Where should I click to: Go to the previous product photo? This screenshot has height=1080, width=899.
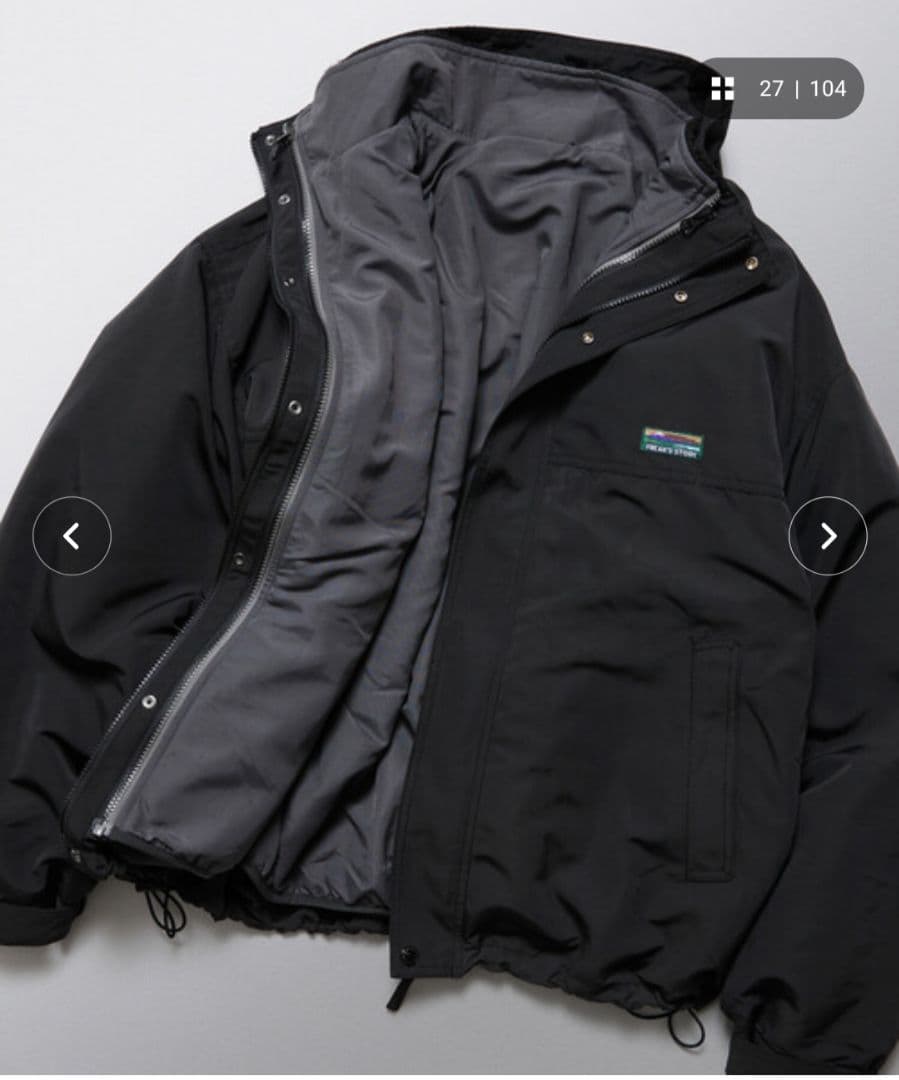coord(71,536)
